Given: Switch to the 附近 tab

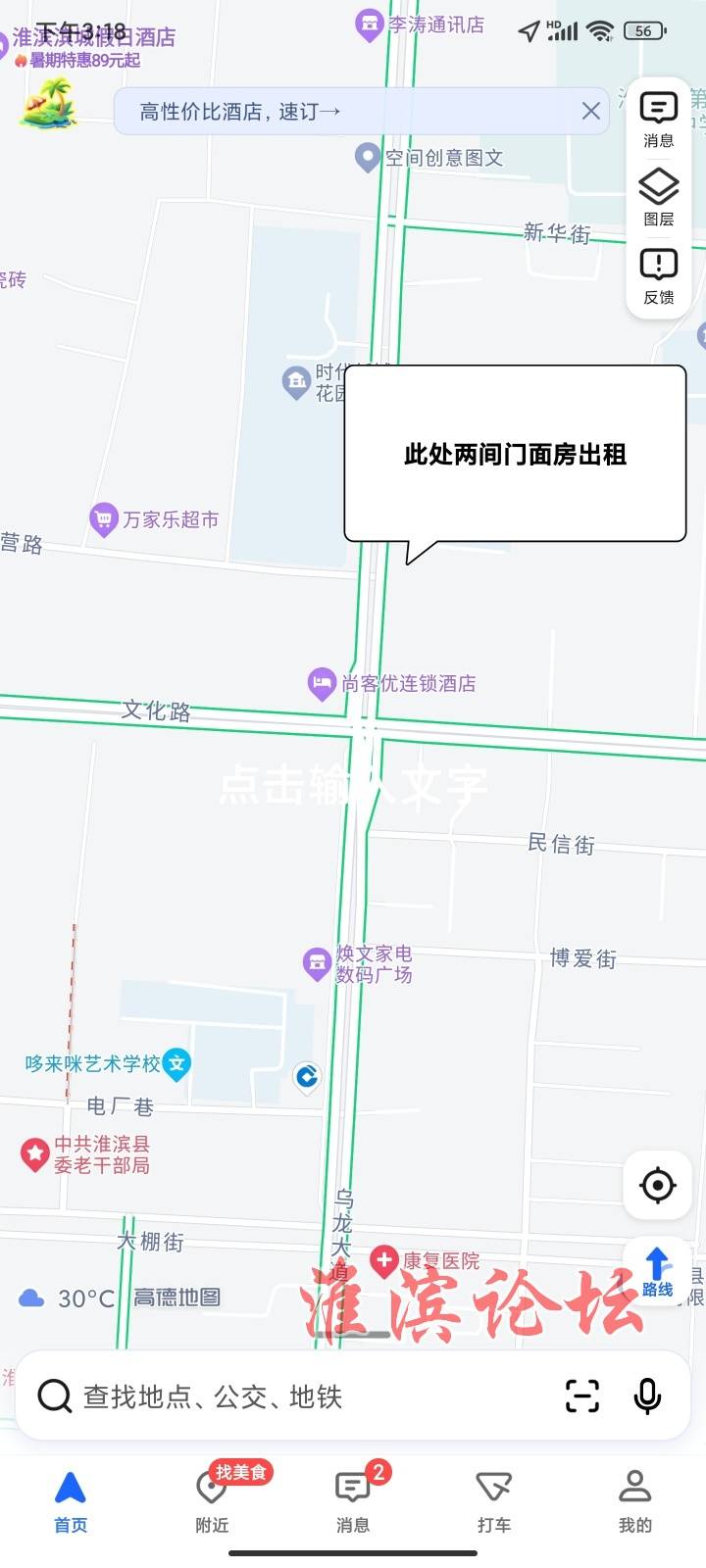Looking at the screenshot, I should [x=212, y=1500].
